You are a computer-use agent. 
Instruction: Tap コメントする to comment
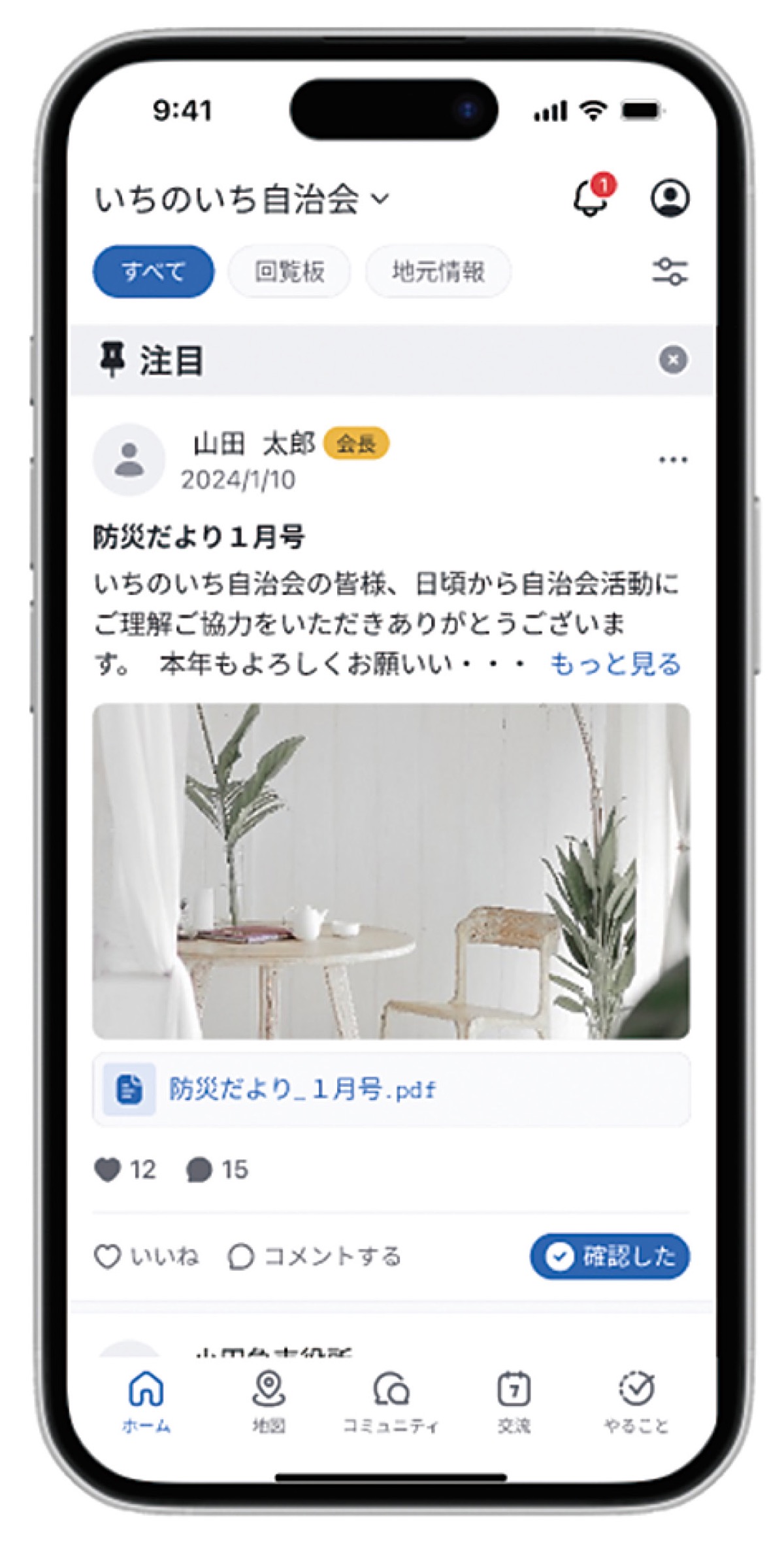tap(315, 1256)
